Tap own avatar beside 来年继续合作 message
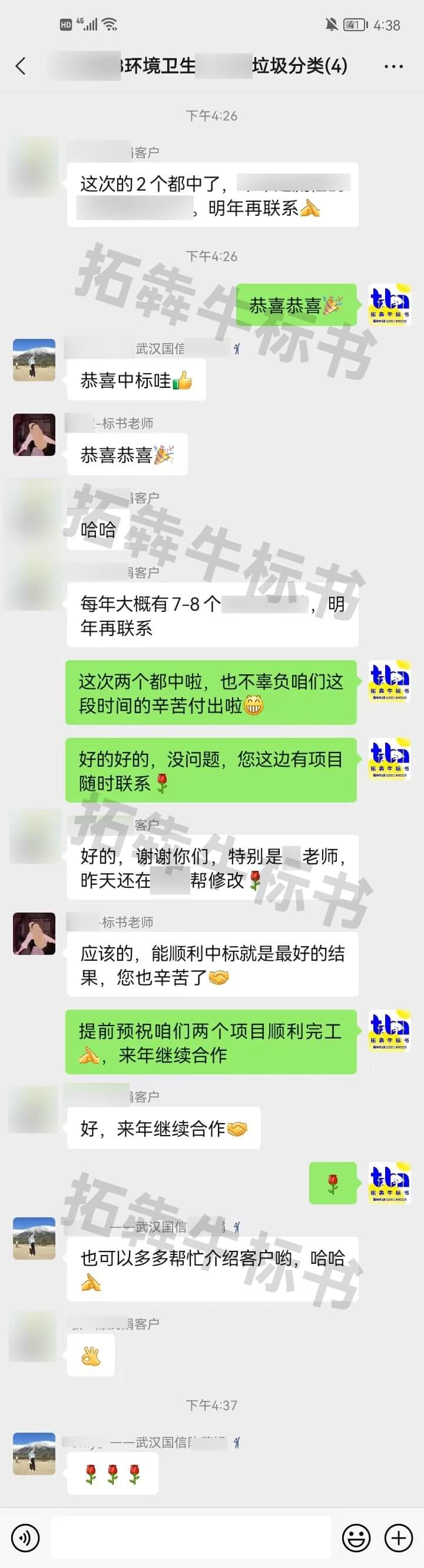The height and width of the screenshot is (1568, 424). pos(390,1030)
